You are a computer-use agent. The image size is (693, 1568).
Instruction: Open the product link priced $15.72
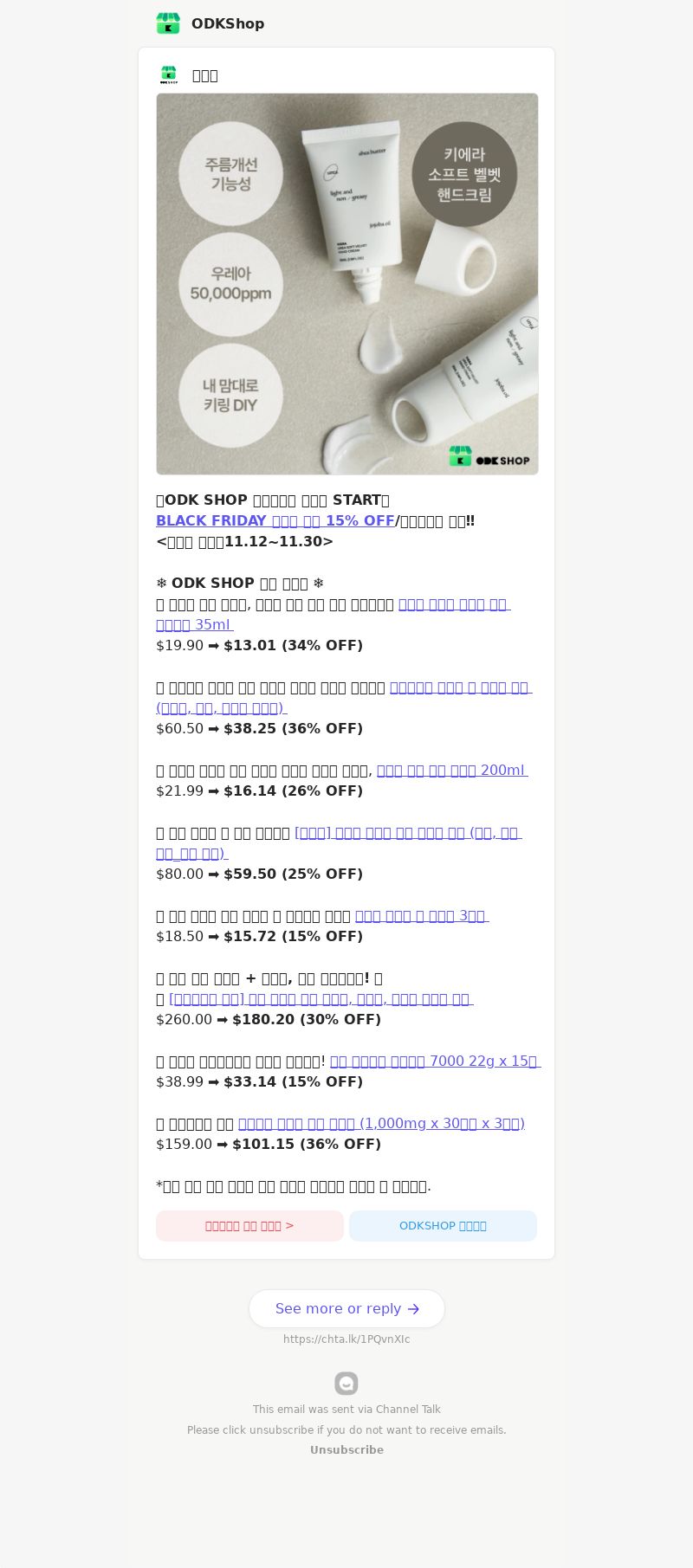coord(421,916)
